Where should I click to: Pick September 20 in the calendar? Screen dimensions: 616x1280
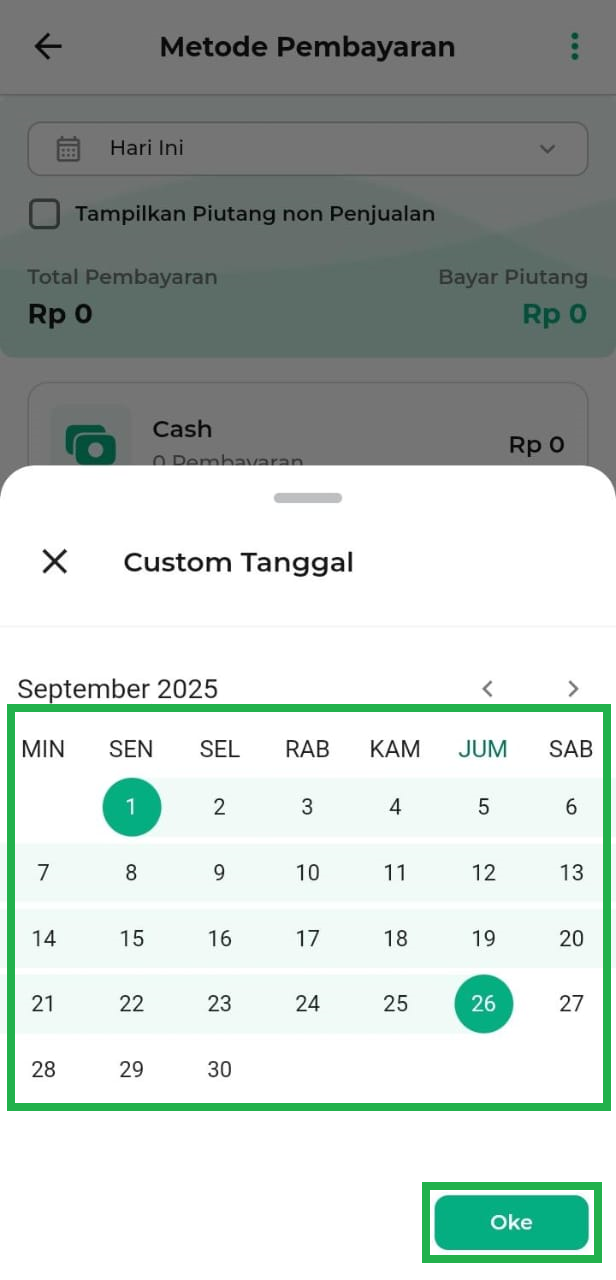click(x=571, y=938)
